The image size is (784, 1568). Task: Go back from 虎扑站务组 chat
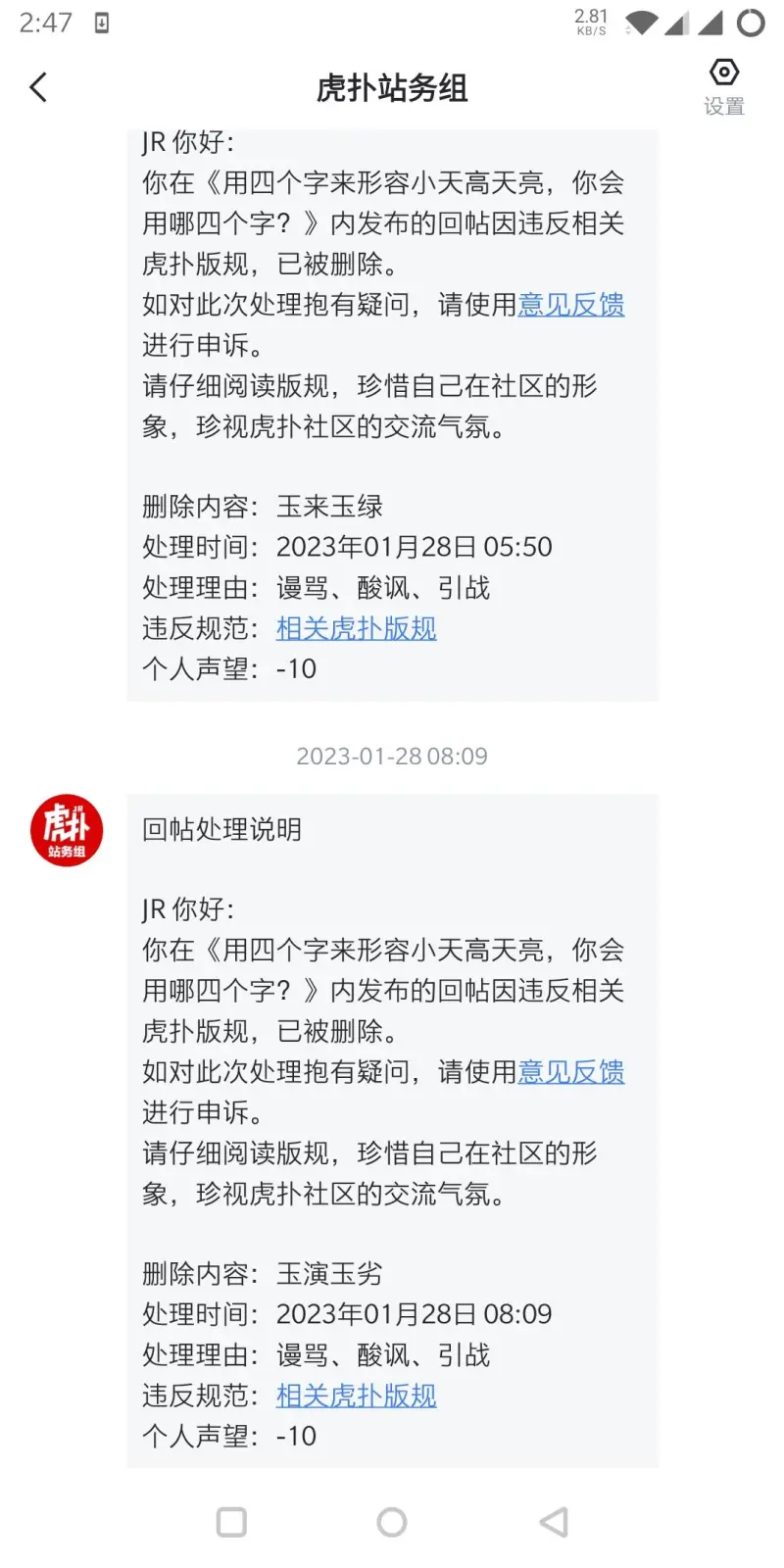[38, 88]
